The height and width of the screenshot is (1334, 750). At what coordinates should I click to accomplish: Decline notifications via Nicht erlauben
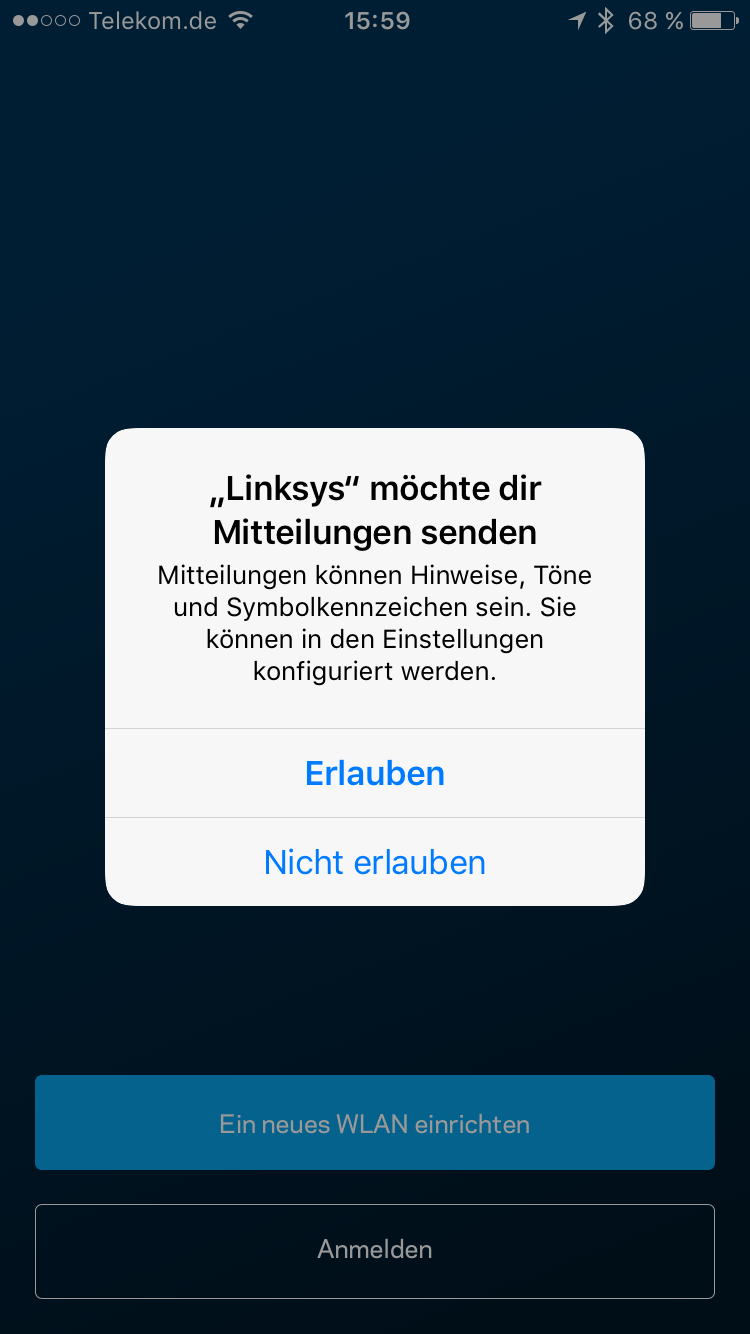(x=375, y=862)
